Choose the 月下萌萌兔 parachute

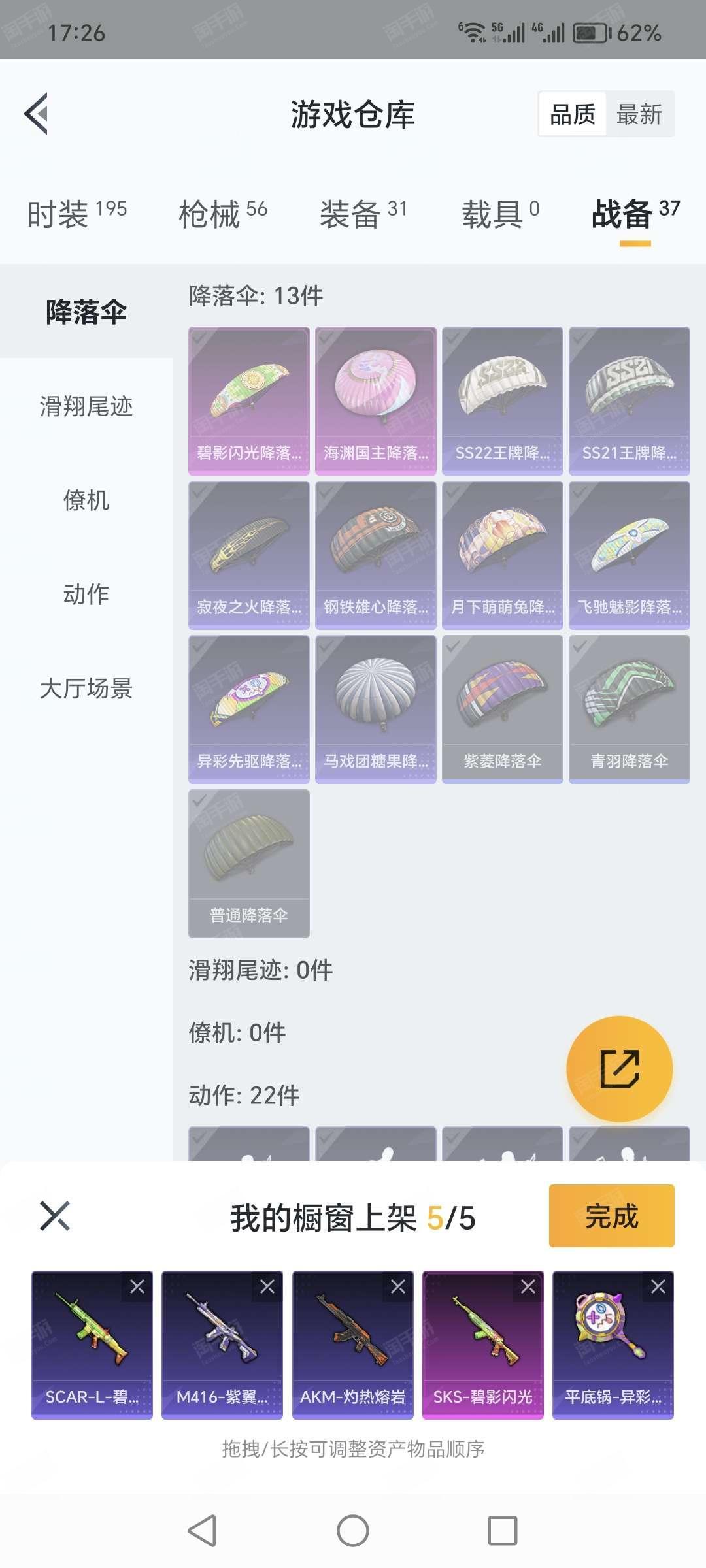click(x=502, y=555)
